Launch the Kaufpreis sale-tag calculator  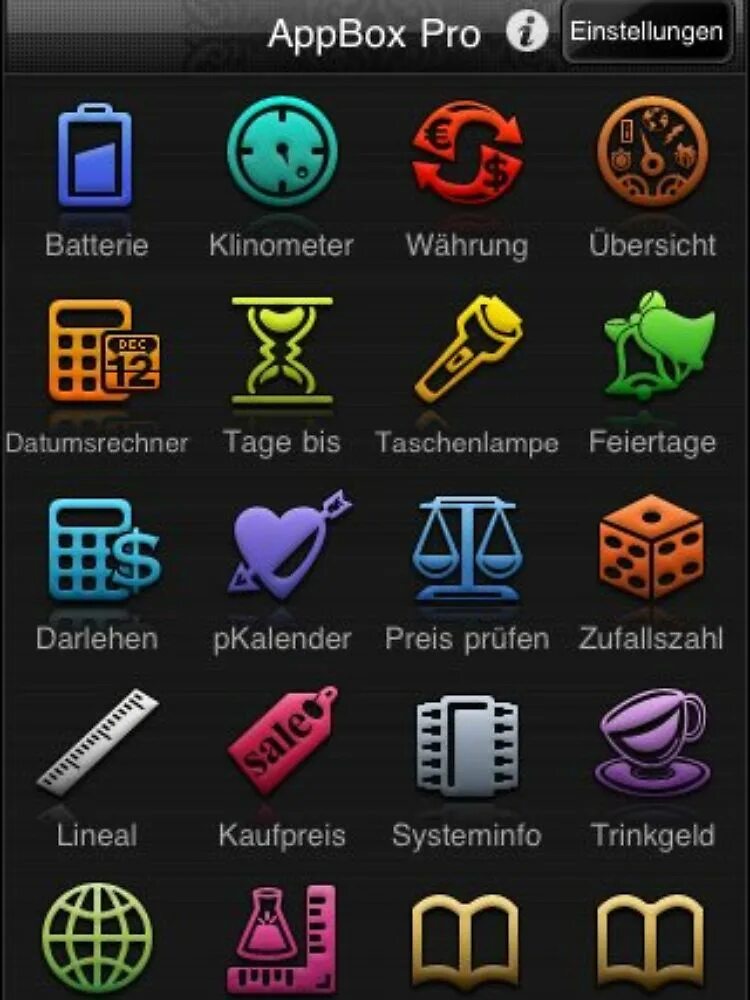[283, 745]
